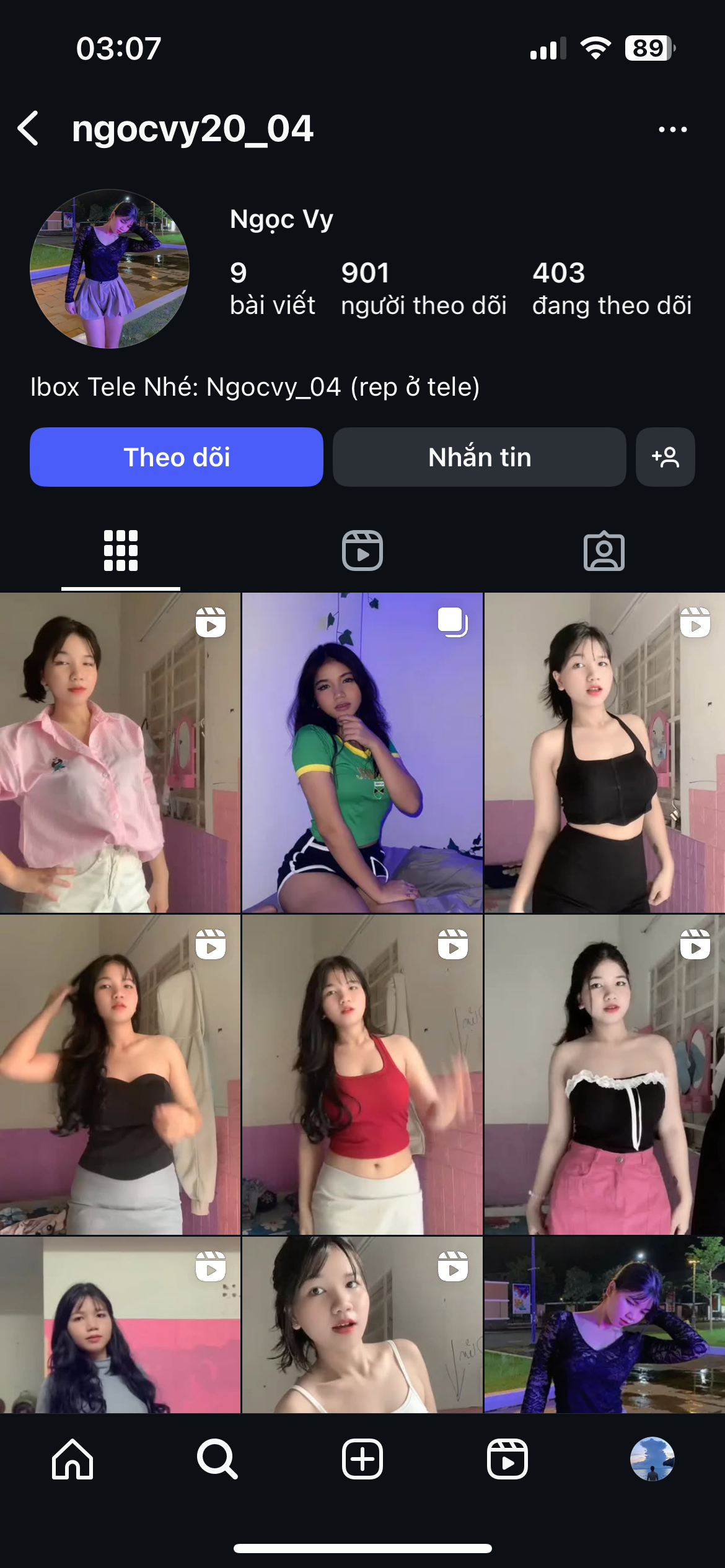The height and width of the screenshot is (1568, 725).
Task: Create a new post with plus icon
Action: pyautogui.click(x=362, y=1459)
